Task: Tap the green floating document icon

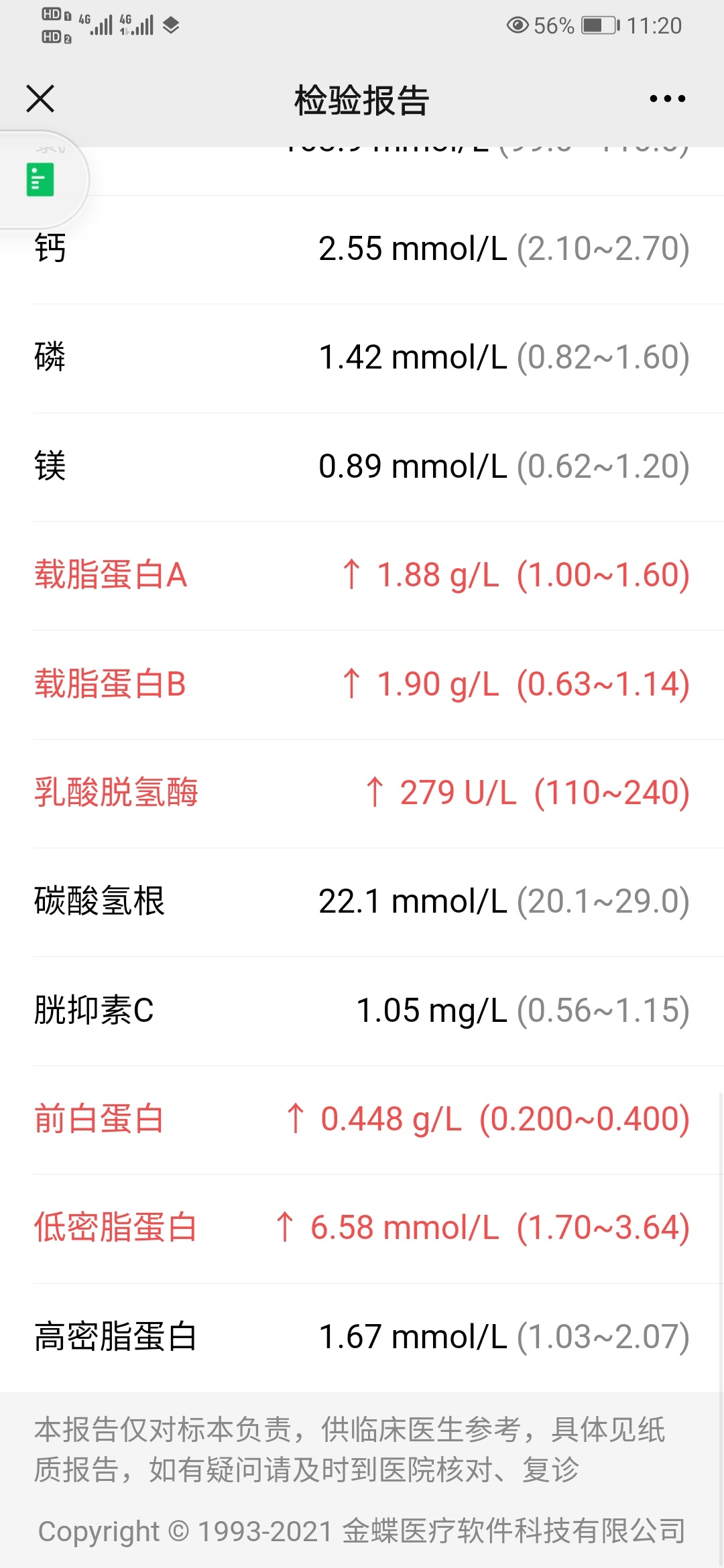Action: pos(40,180)
